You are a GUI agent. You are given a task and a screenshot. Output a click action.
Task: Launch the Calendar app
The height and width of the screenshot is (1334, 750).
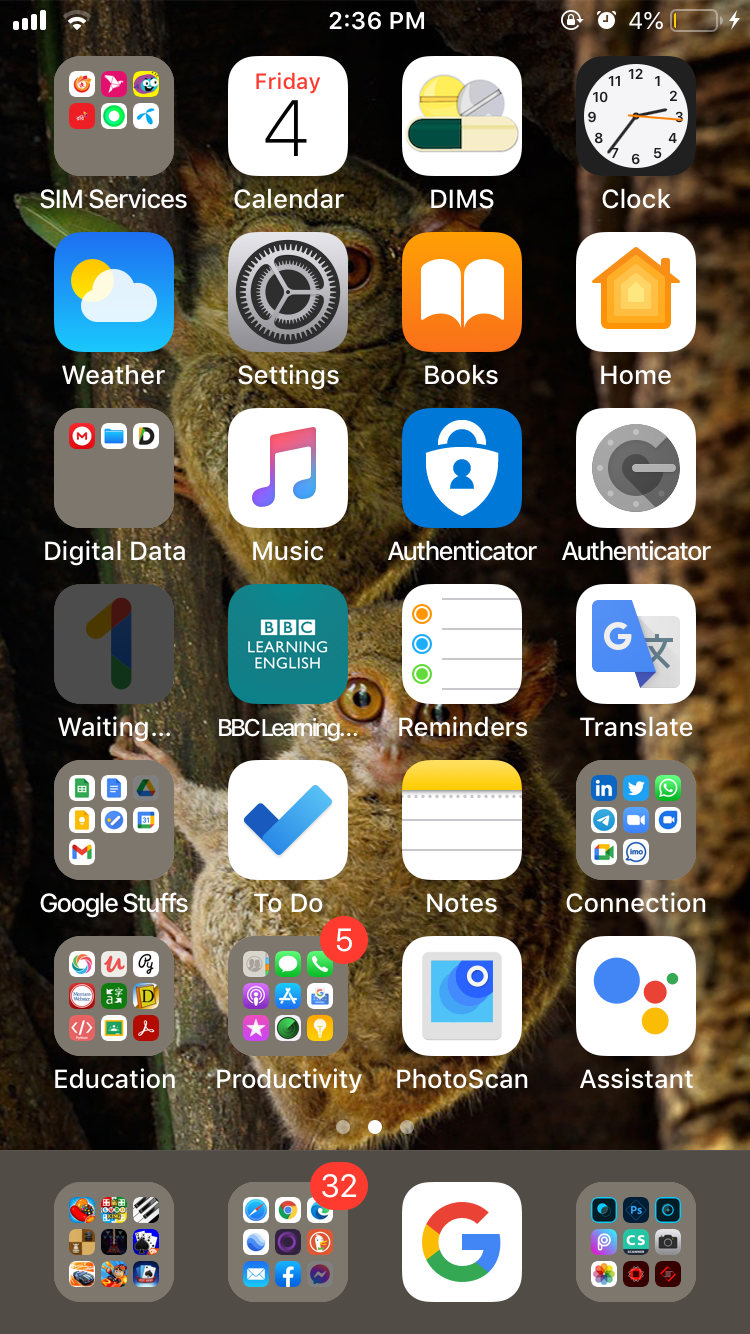pos(288,116)
